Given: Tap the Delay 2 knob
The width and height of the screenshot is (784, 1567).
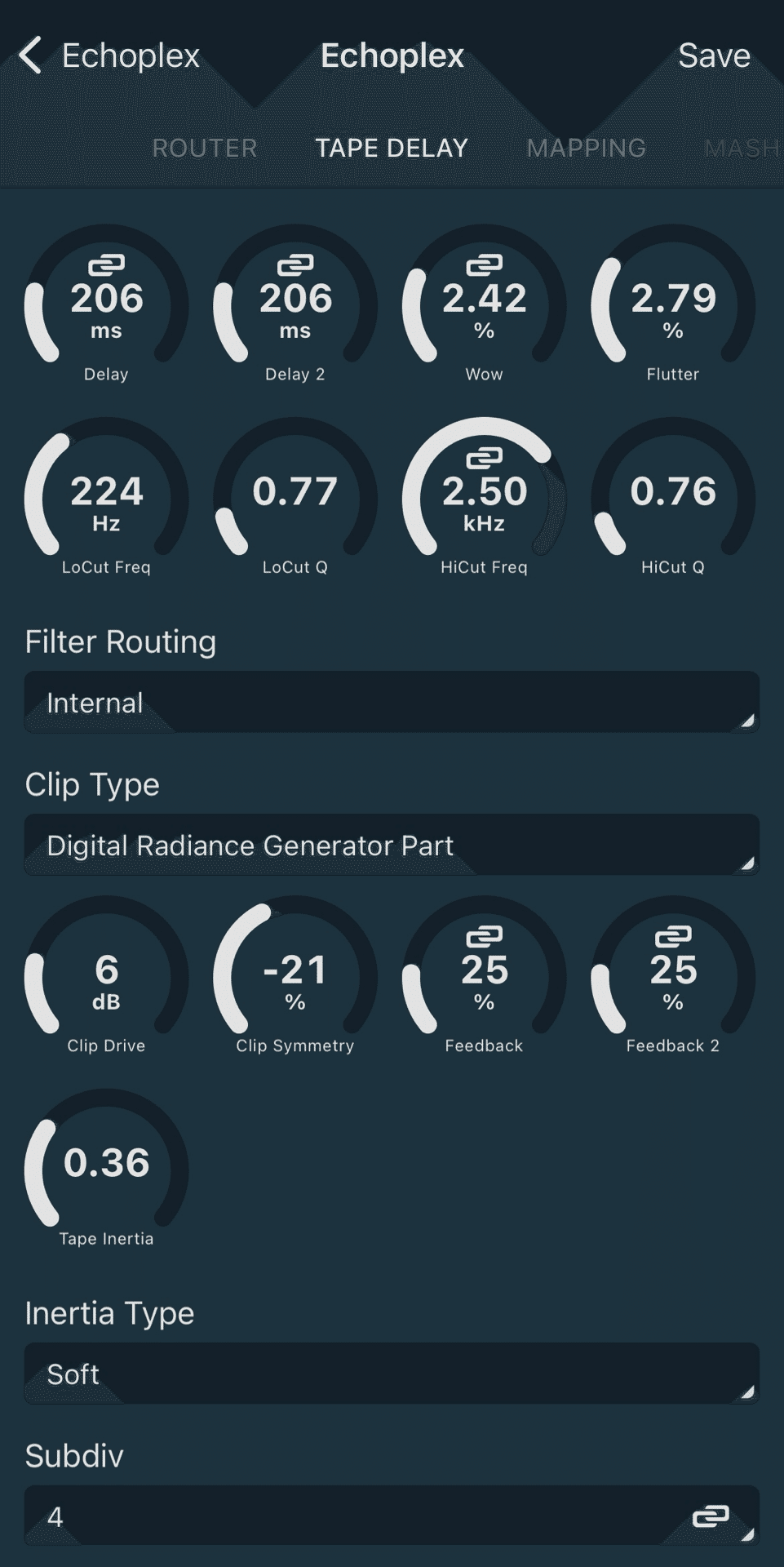Looking at the screenshot, I should click(295, 304).
